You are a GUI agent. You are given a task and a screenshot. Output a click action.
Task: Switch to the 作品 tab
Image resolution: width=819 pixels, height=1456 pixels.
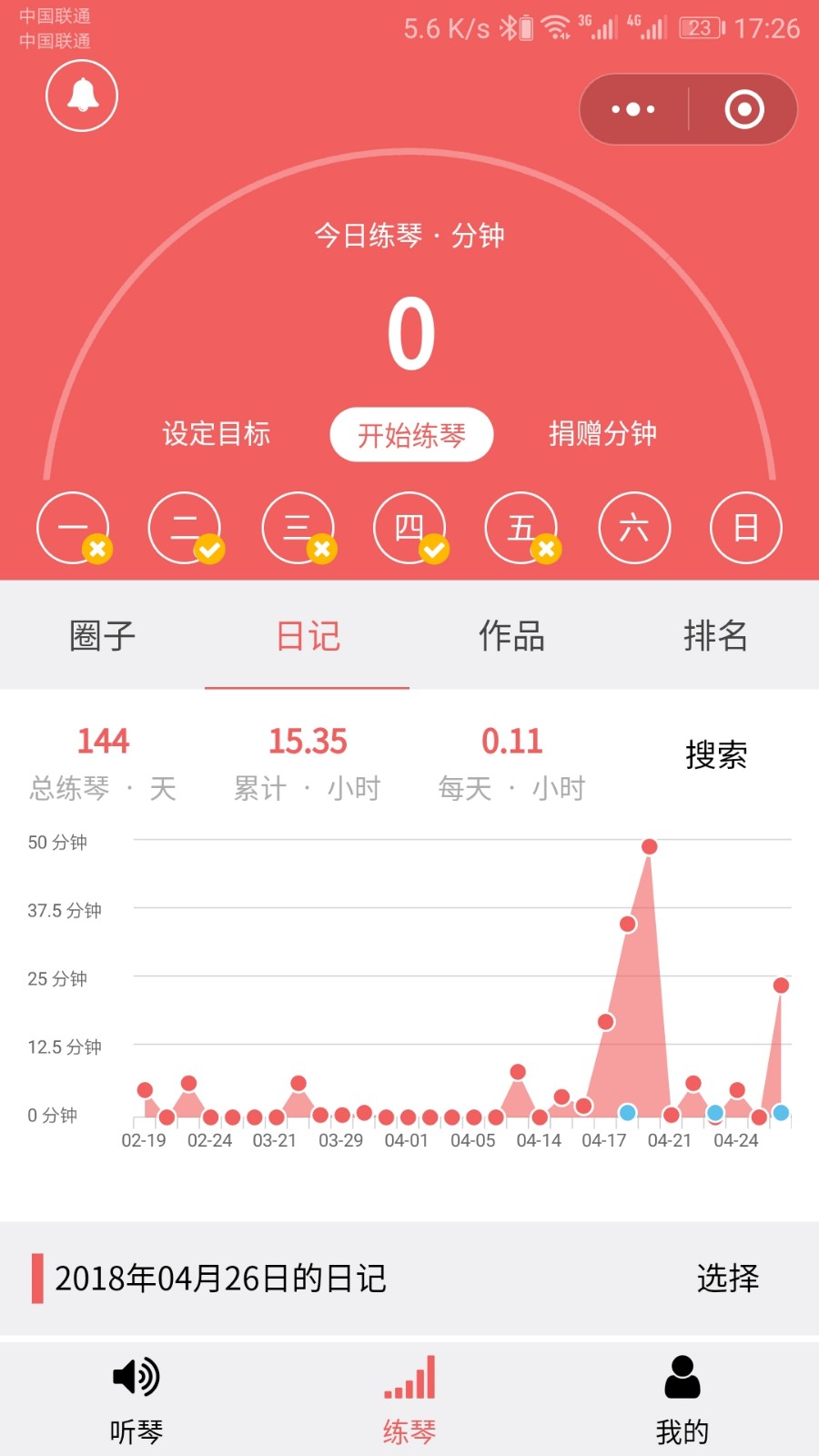click(512, 635)
